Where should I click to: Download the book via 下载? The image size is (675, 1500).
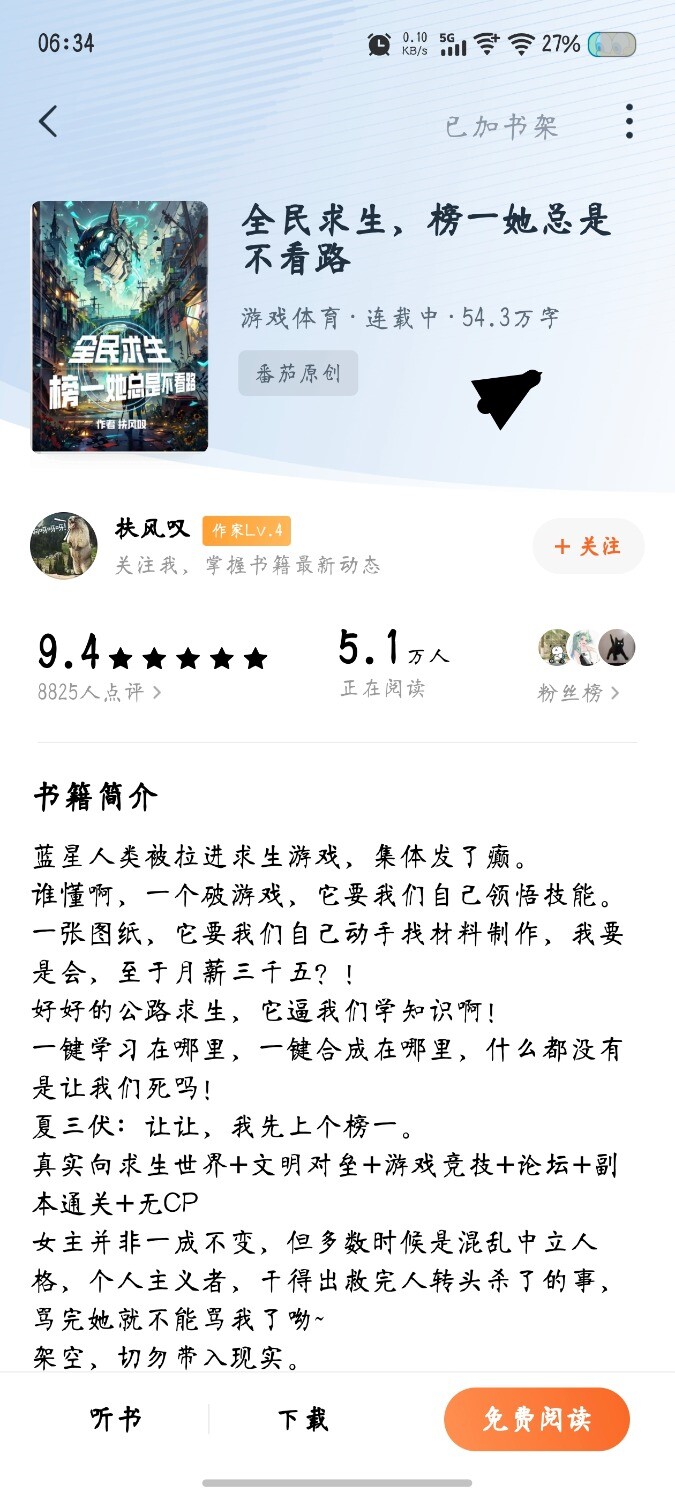tap(303, 1419)
